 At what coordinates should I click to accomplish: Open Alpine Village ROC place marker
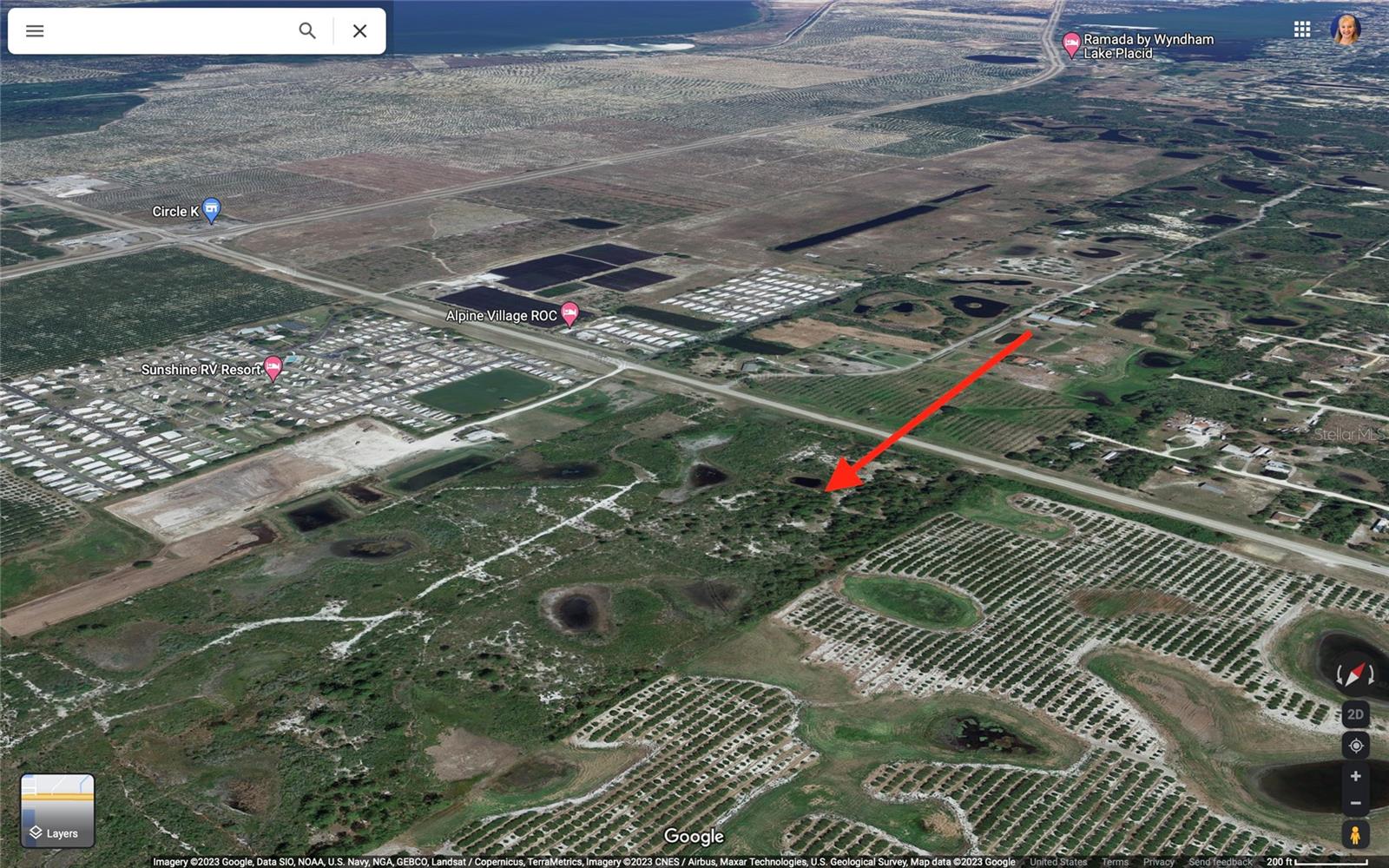[569, 313]
